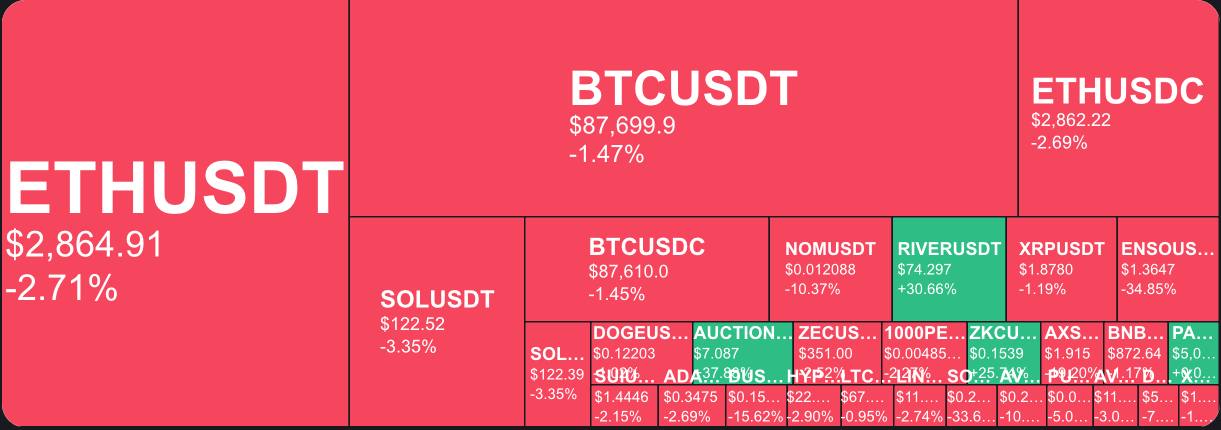
Task: Select the BTCUSDT tile
Action: [x=683, y=110]
